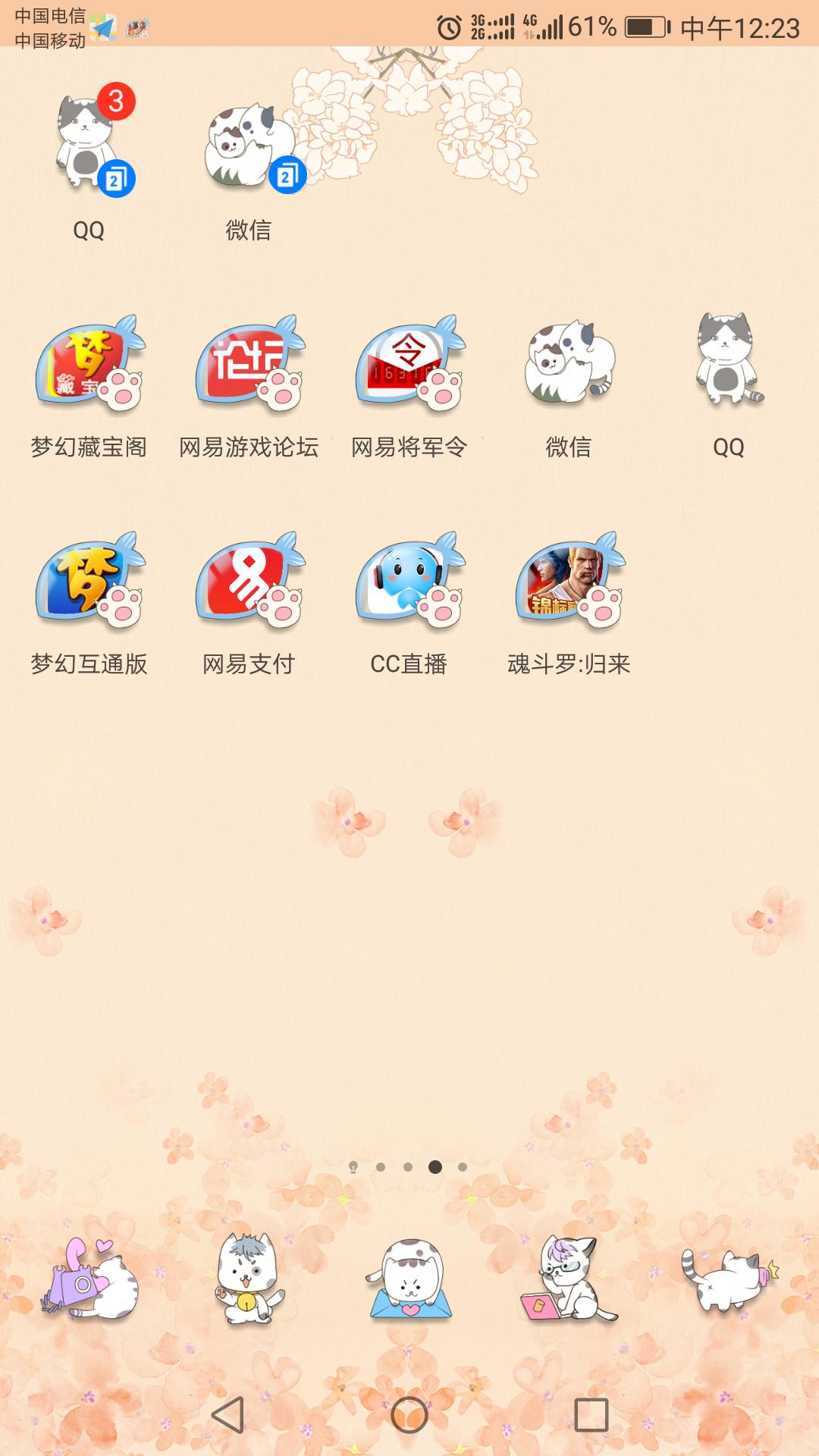Image resolution: width=819 pixels, height=1456 pixels.
Task: Open the cloned QQ app with 3 notifications
Action: (x=89, y=144)
